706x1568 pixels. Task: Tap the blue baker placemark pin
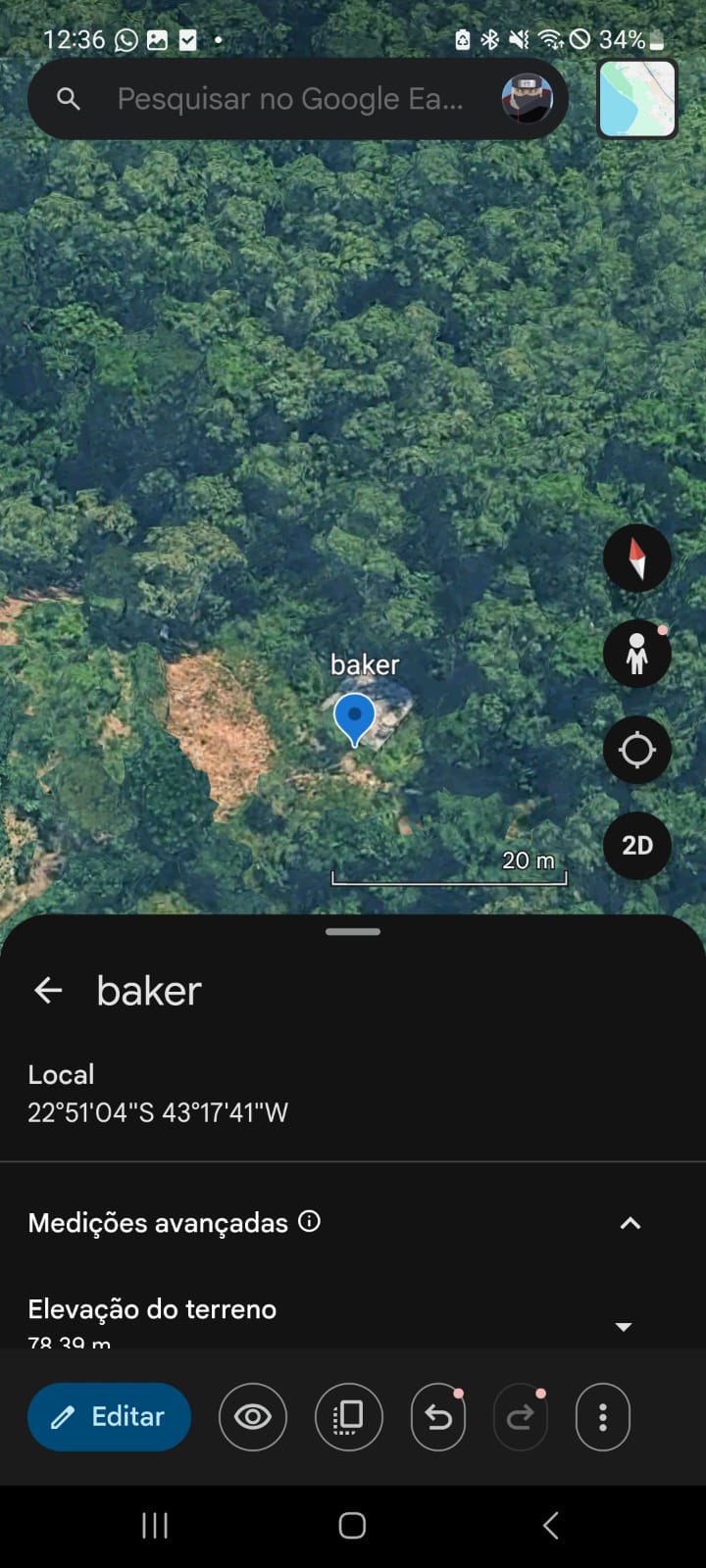[354, 718]
